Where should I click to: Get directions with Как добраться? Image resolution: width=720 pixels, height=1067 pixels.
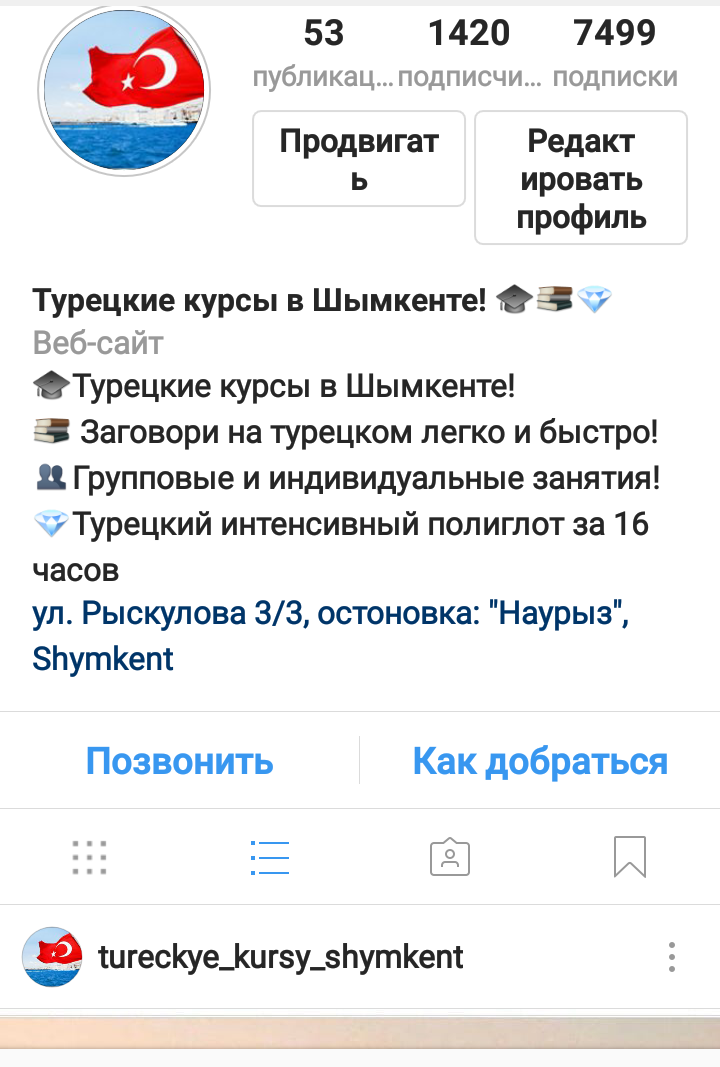[x=540, y=761]
